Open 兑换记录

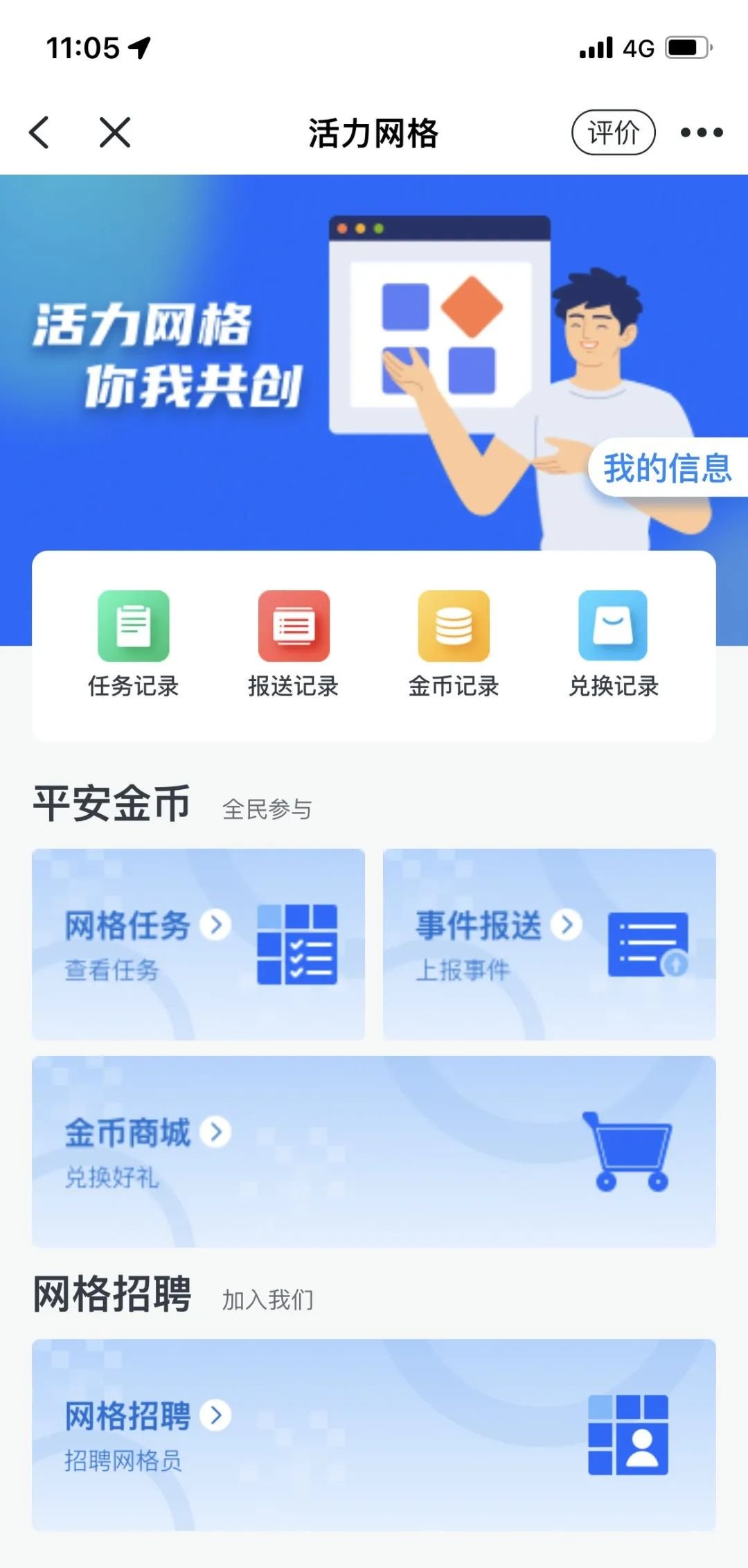(614, 643)
